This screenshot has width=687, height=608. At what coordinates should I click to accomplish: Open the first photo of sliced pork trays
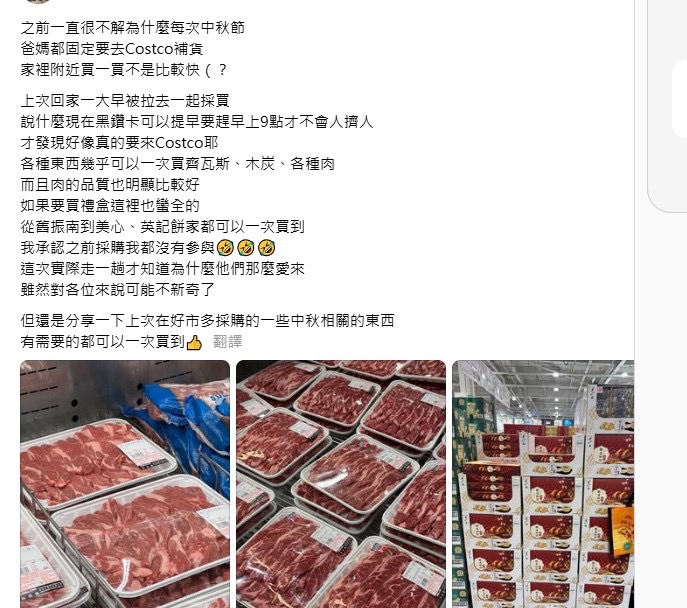pyautogui.click(x=125, y=484)
